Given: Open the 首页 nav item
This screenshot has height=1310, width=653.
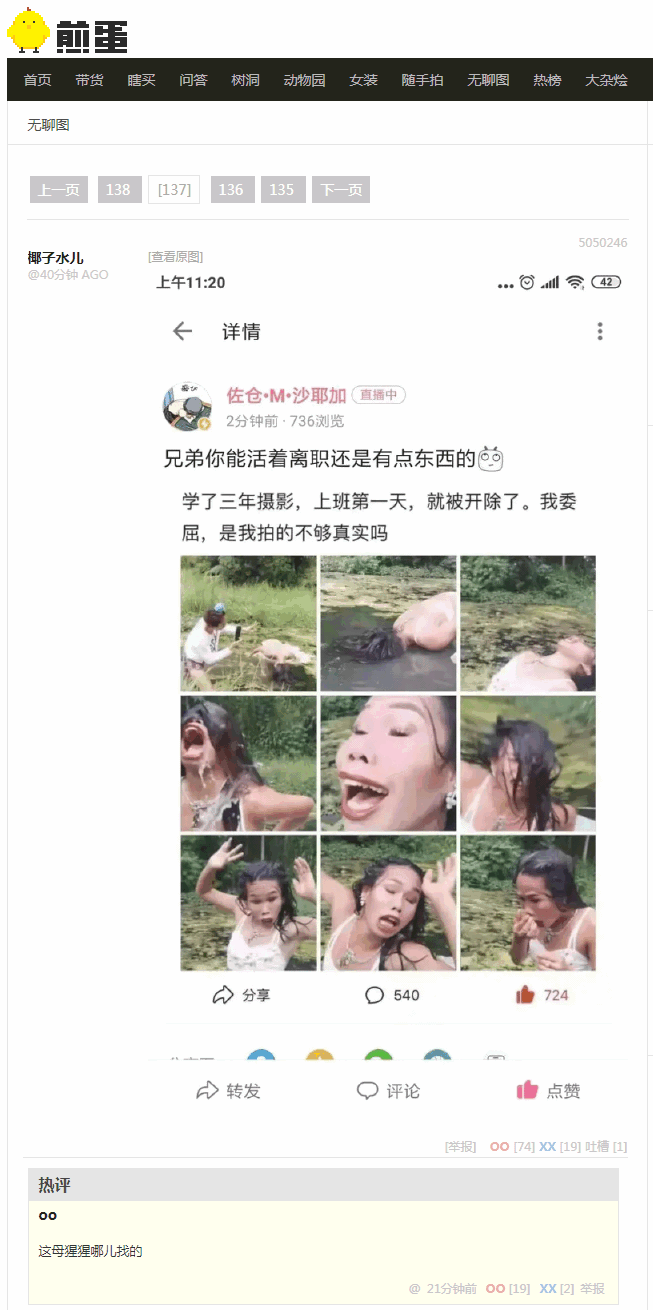Looking at the screenshot, I should tap(37, 80).
